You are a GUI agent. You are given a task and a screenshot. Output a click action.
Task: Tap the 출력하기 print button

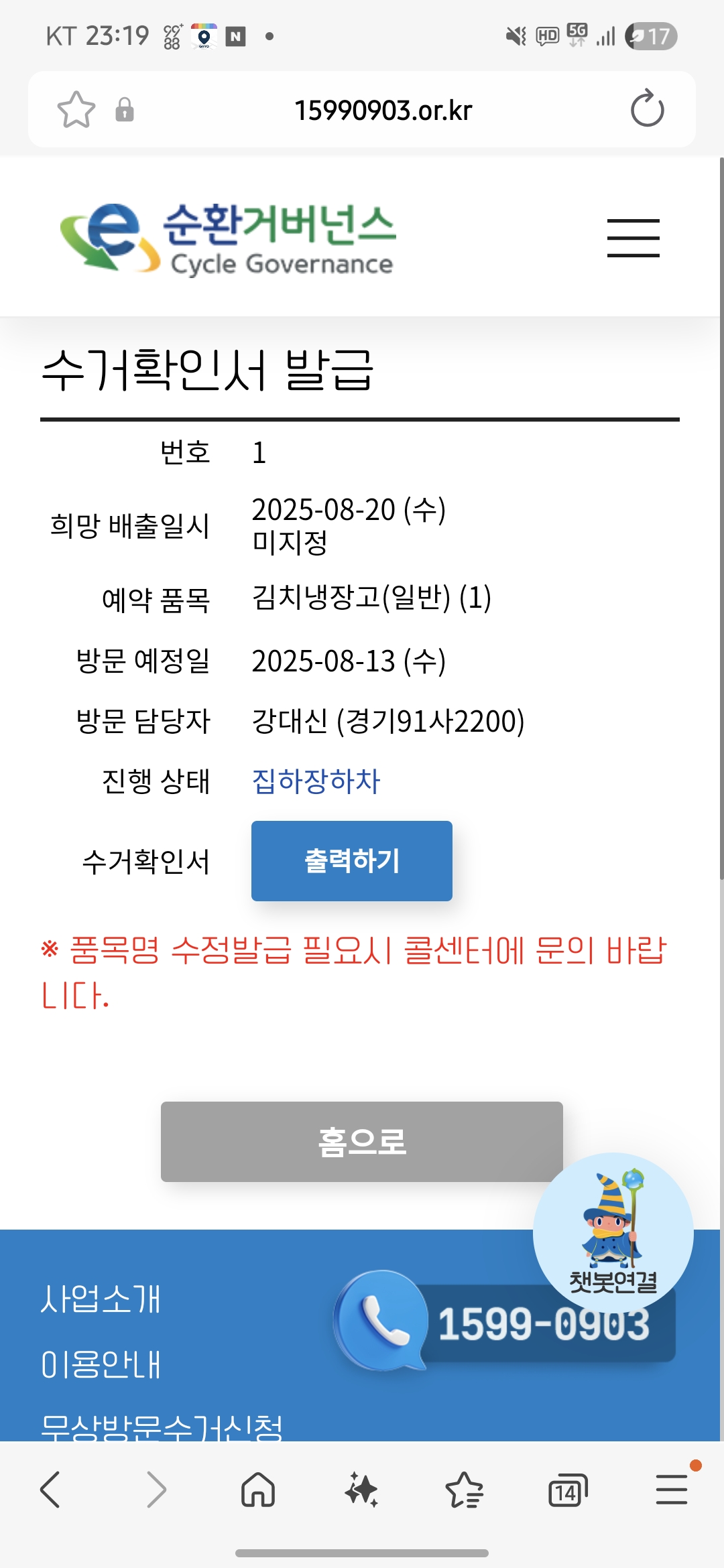pos(351,861)
